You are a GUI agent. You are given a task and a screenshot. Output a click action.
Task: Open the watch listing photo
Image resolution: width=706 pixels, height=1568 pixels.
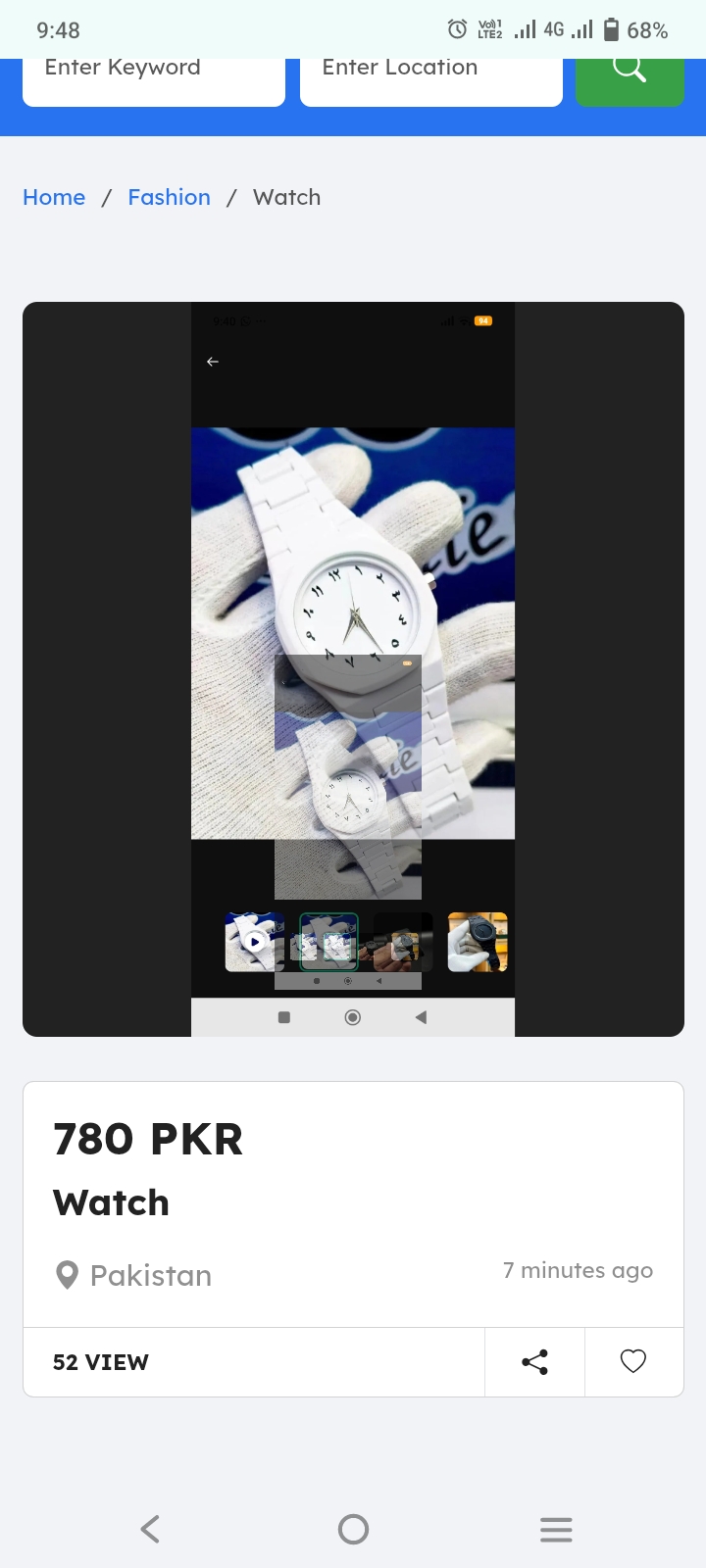(x=353, y=669)
